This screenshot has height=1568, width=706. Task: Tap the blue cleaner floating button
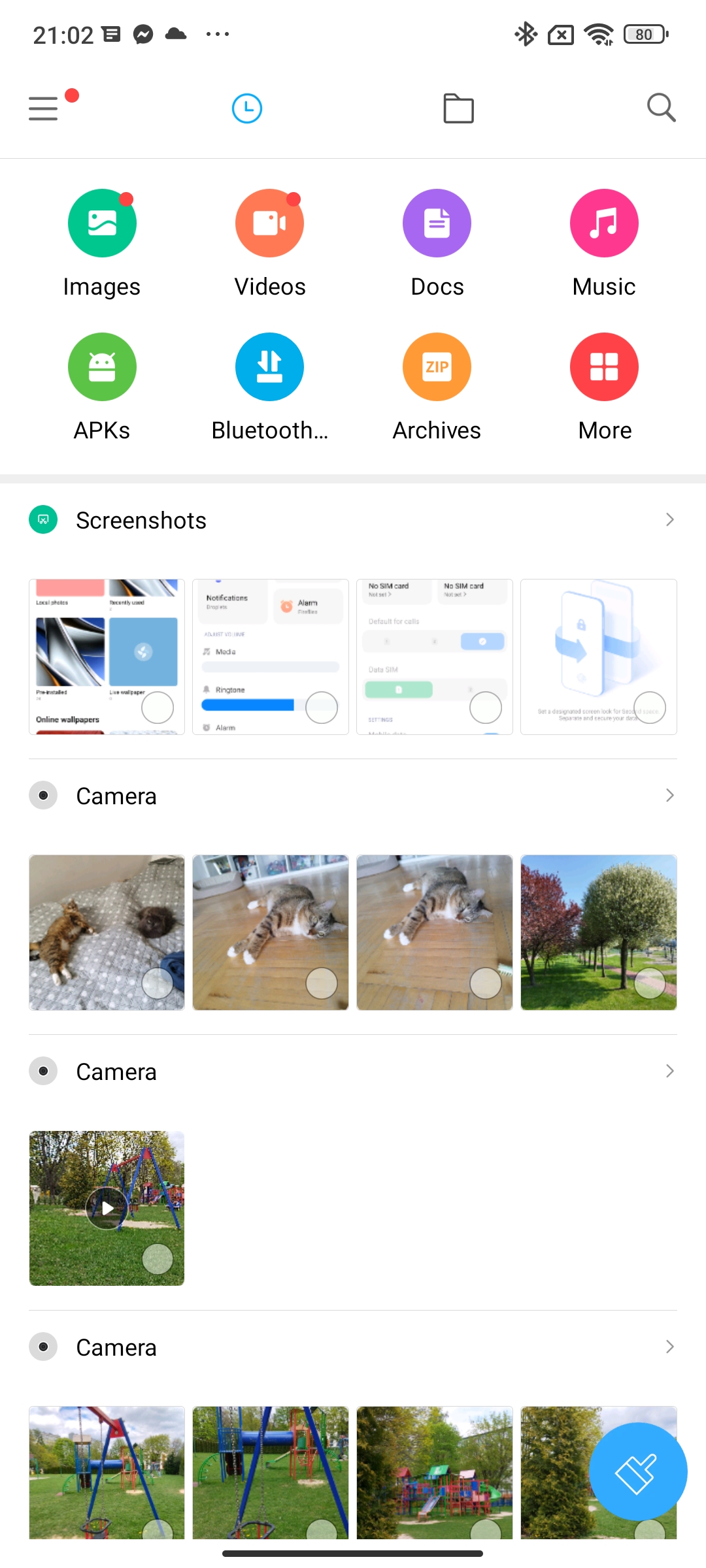point(638,1471)
